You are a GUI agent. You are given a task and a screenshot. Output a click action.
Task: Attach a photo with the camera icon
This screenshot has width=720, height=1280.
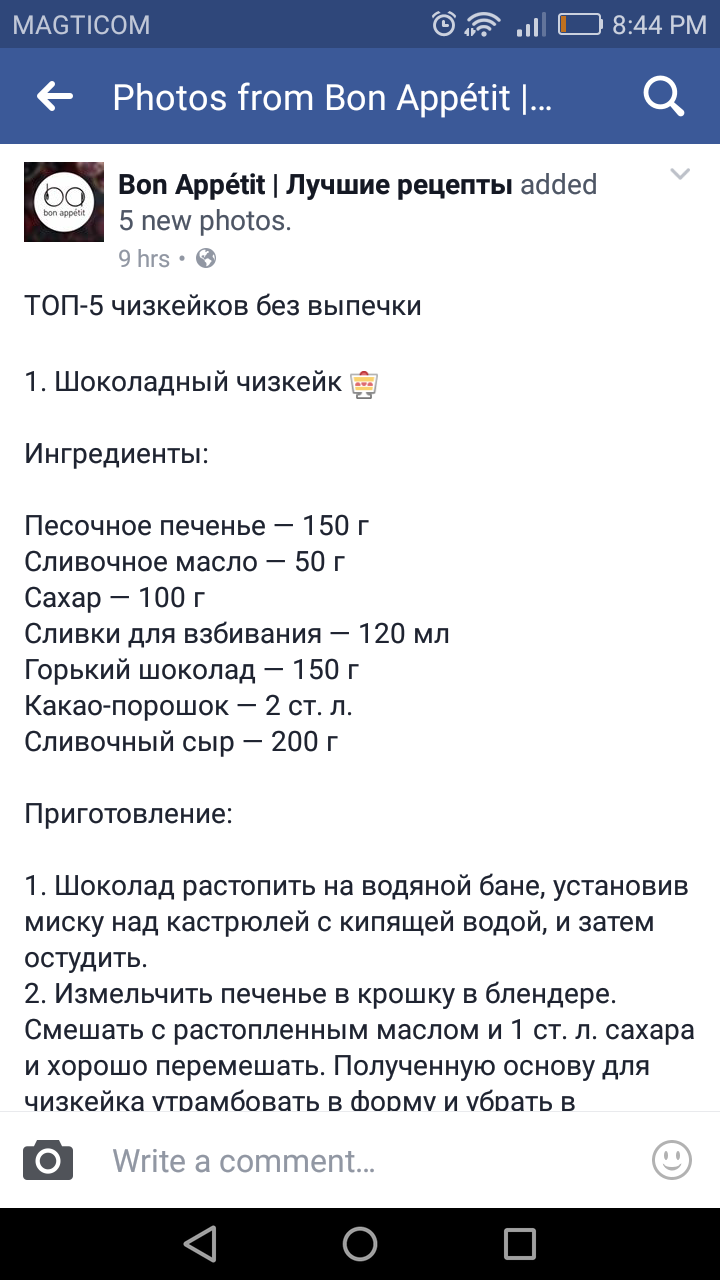pos(48,1161)
